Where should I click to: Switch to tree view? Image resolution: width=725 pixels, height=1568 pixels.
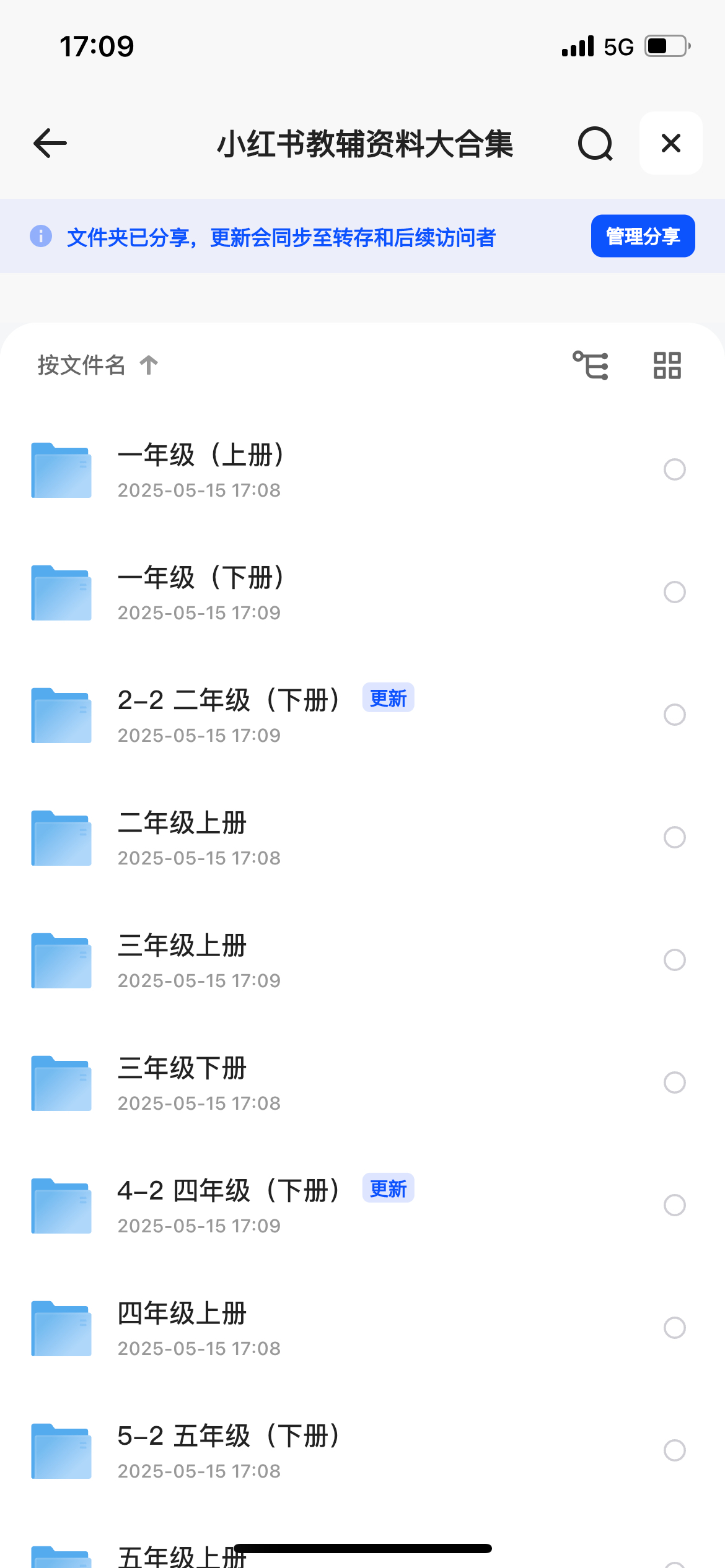[x=591, y=365]
